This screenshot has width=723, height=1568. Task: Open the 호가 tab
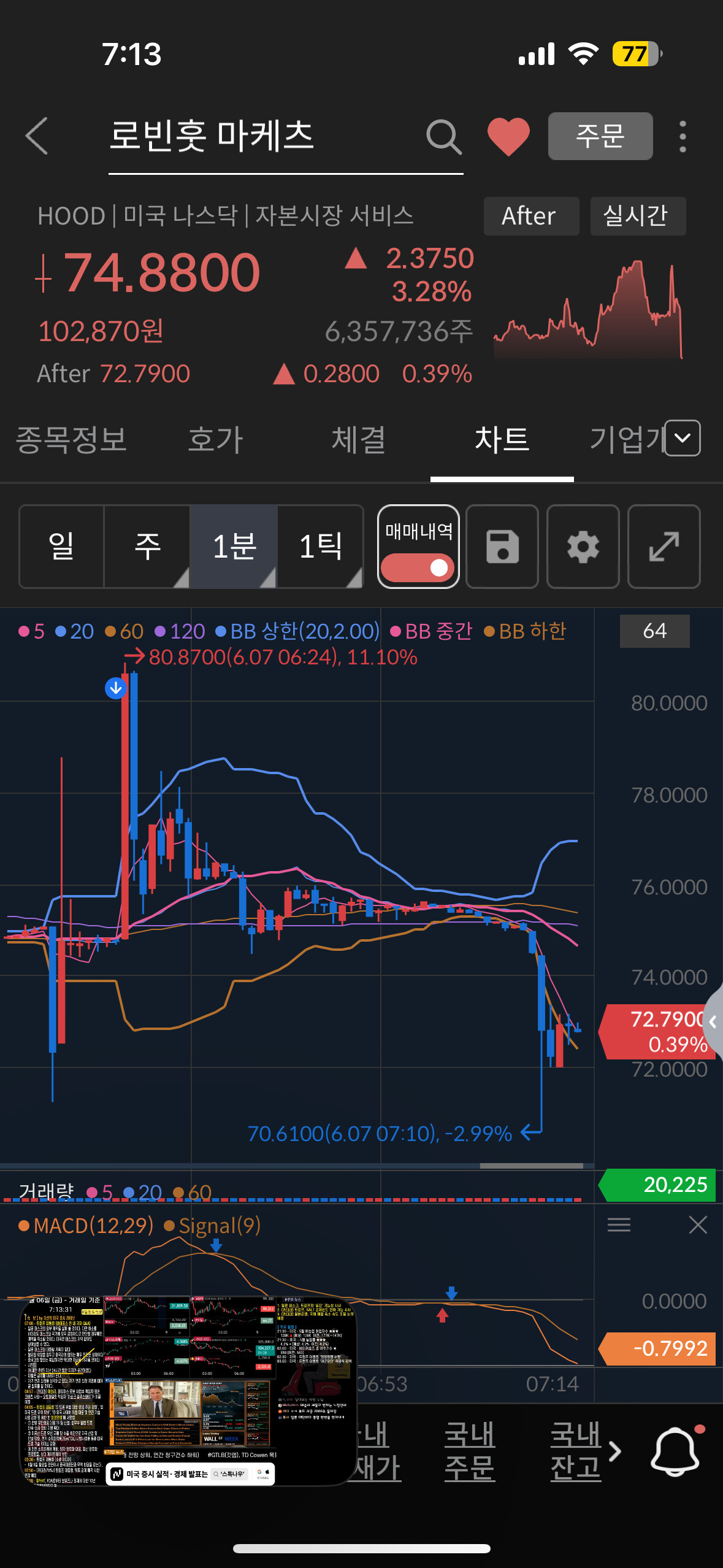215,439
